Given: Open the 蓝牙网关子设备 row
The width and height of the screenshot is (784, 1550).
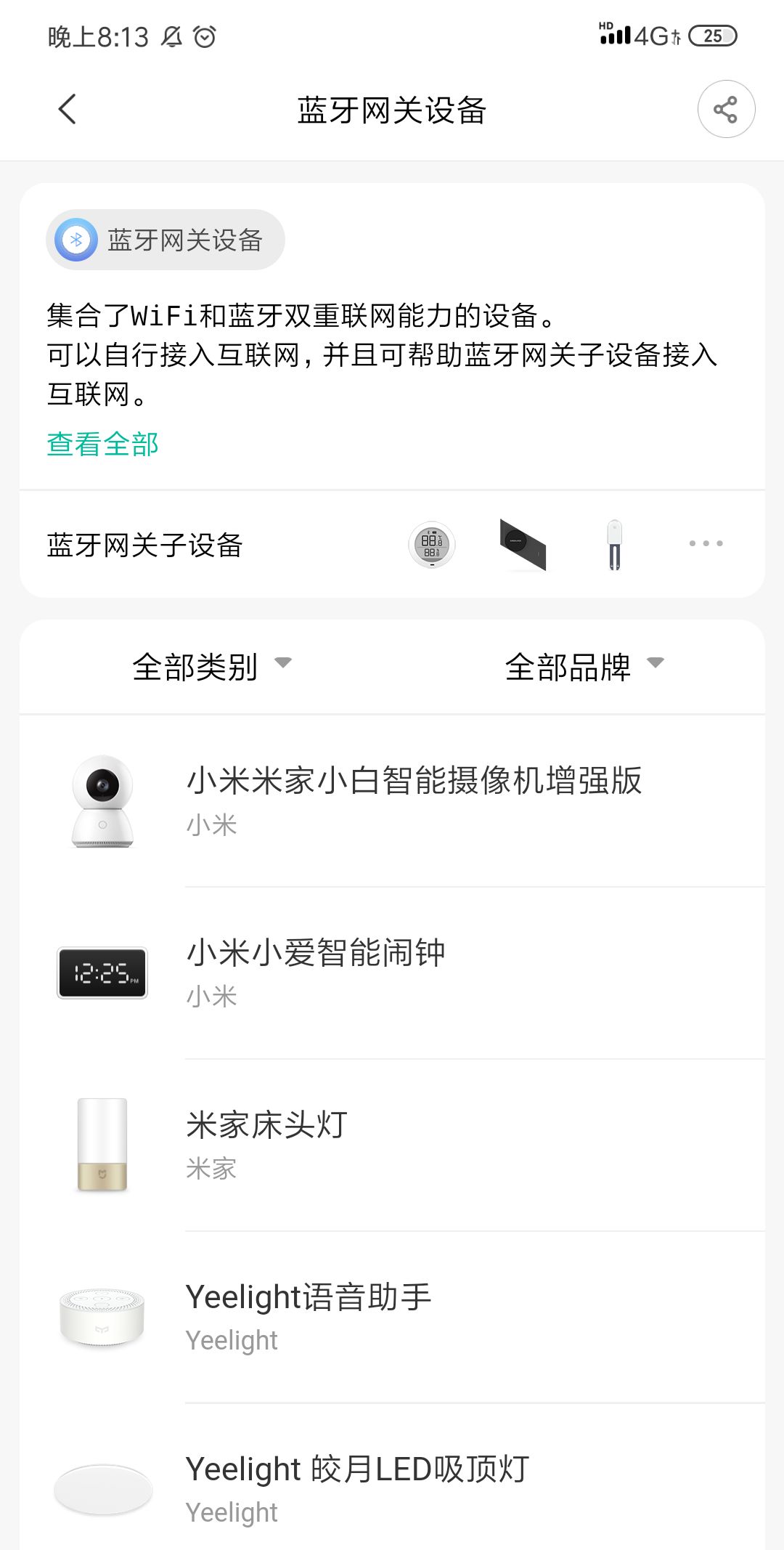Looking at the screenshot, I should (x=392, y=544).
